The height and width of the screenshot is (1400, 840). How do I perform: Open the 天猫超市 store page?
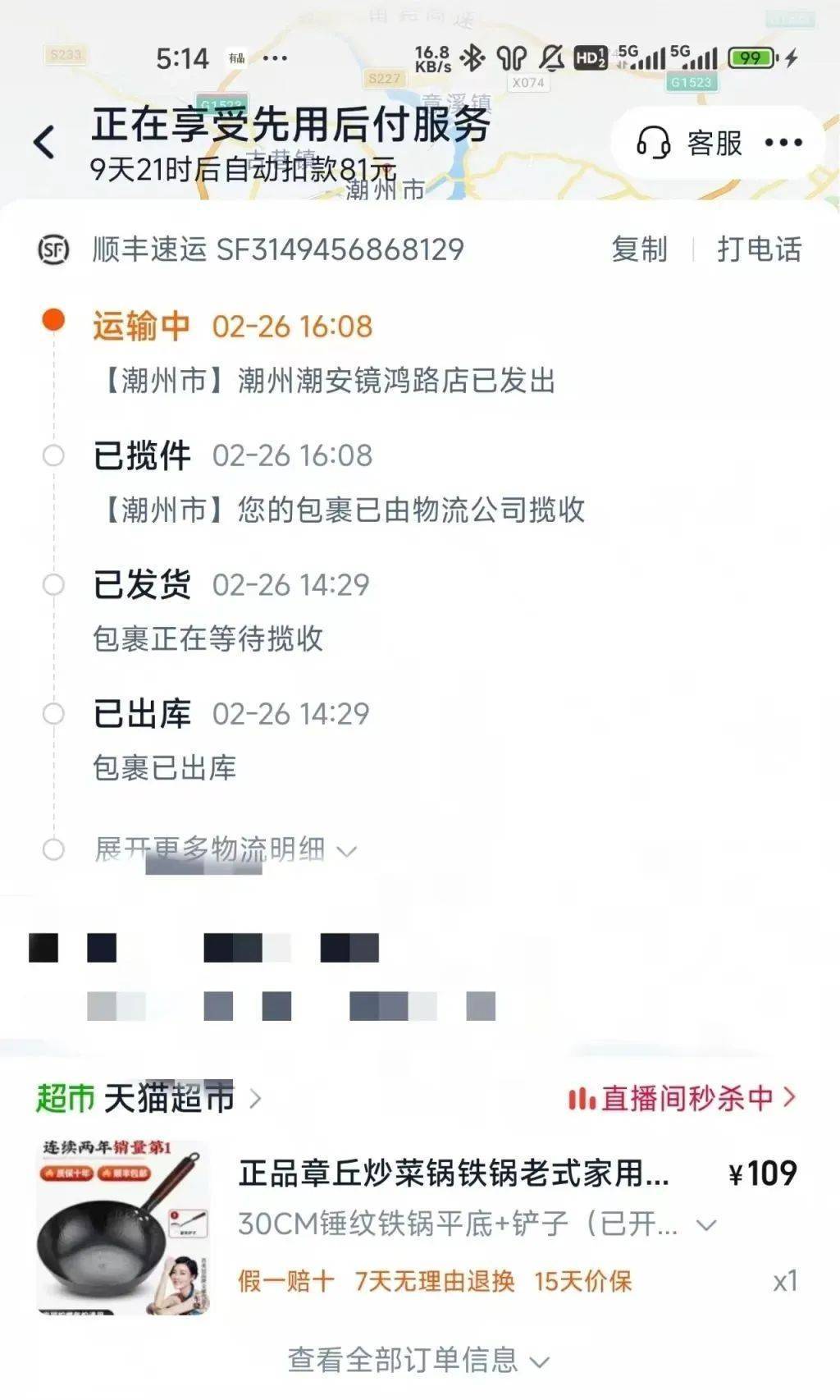coord(168,1098)
